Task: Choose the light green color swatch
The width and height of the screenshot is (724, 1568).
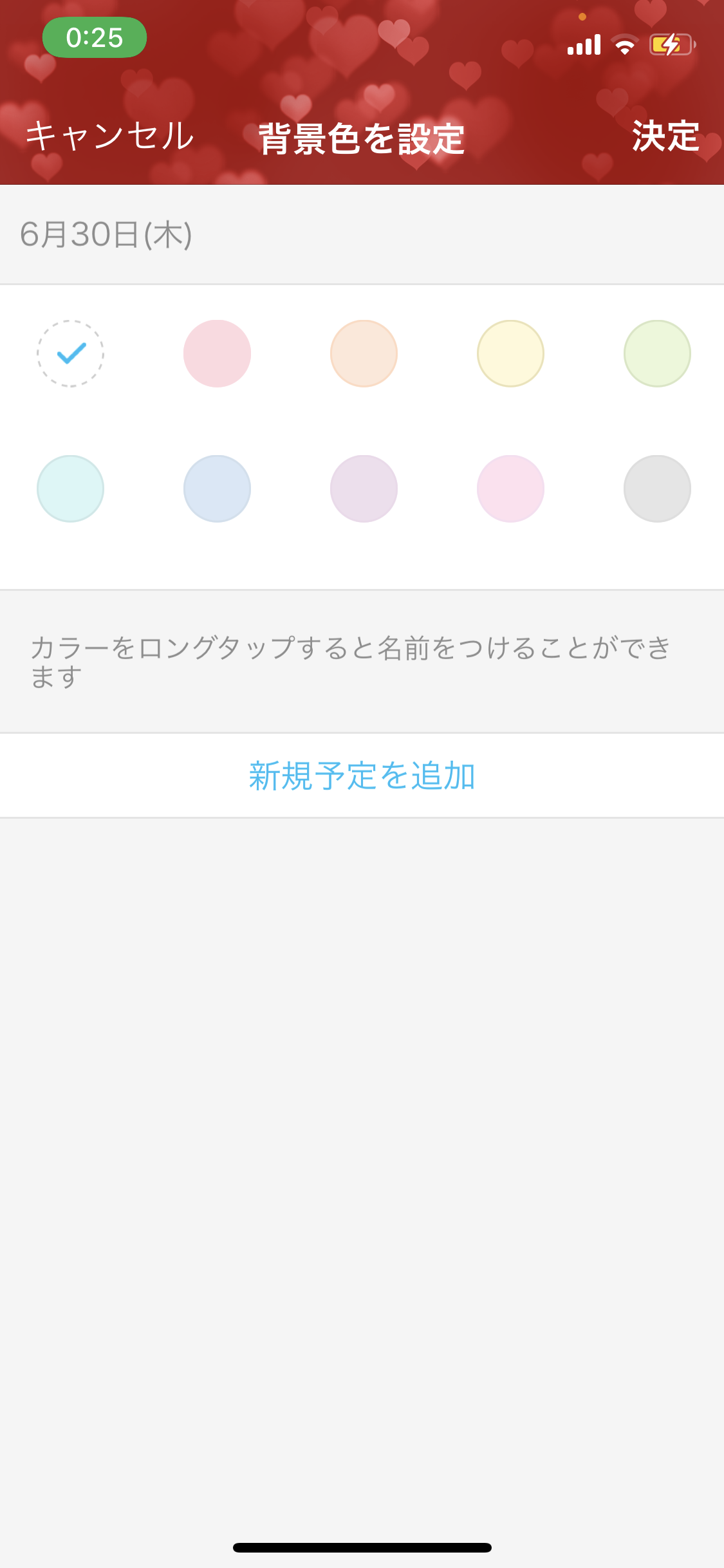Action: [657, 353]
